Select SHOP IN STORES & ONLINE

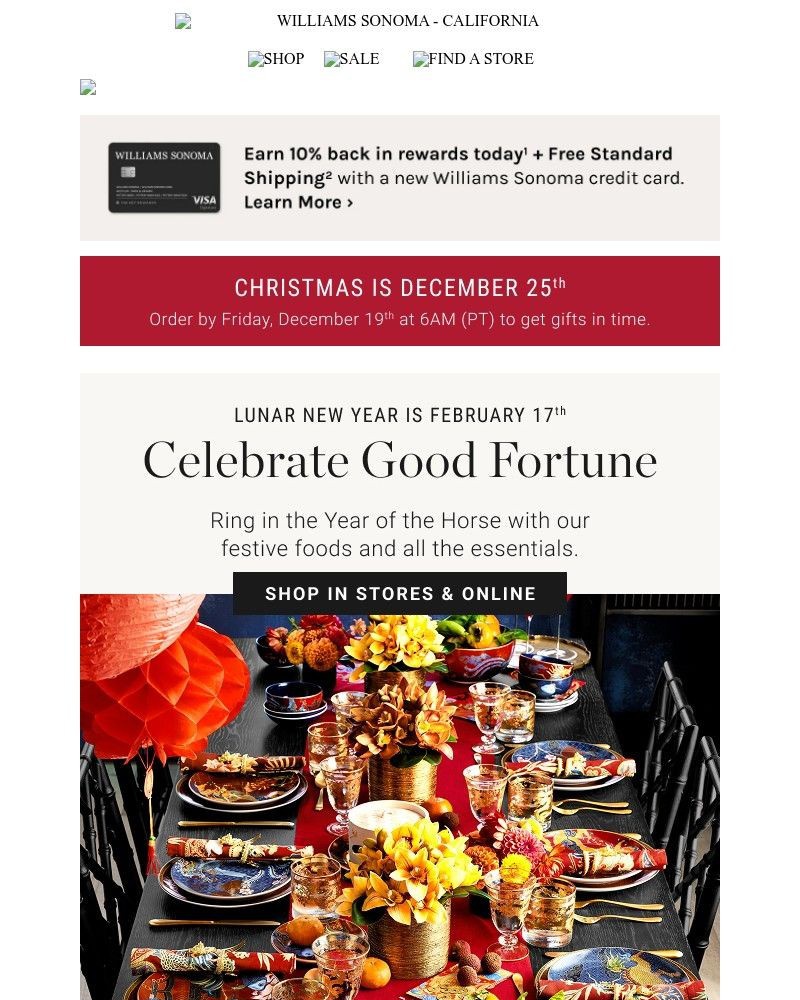[400, 593]
